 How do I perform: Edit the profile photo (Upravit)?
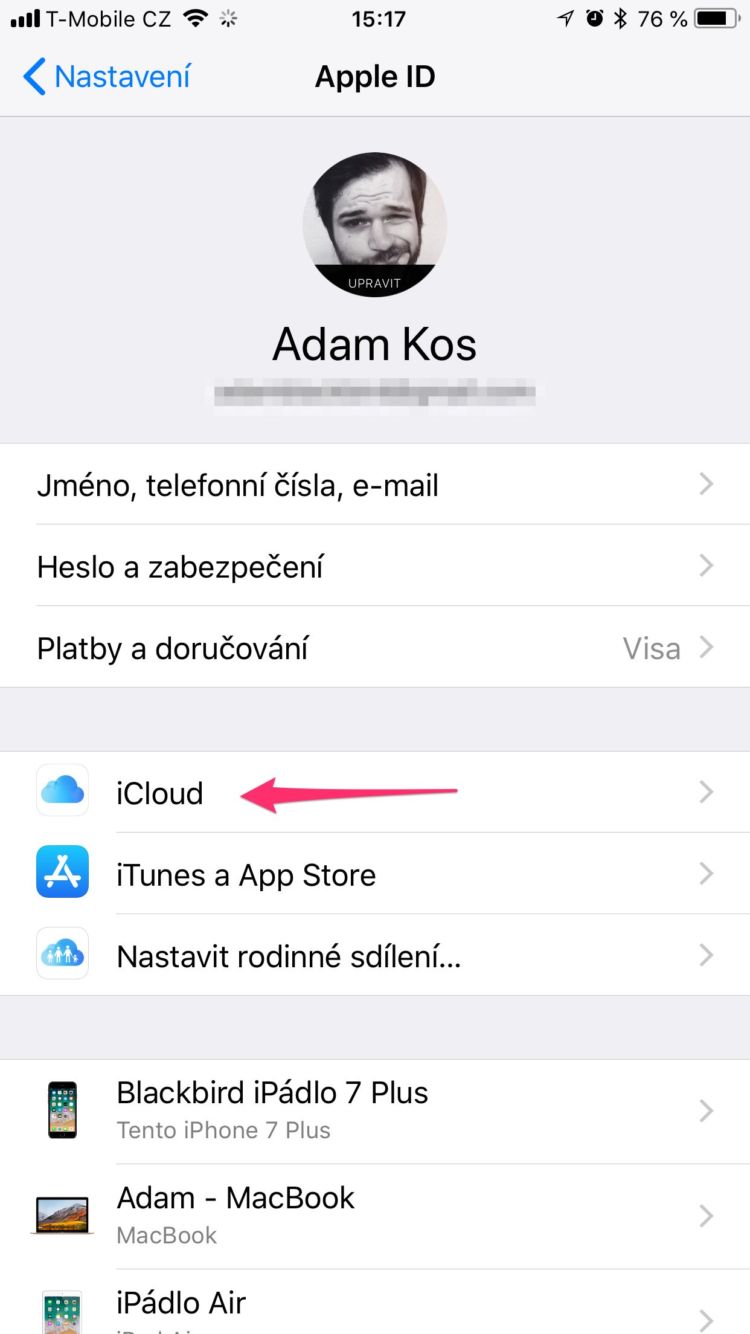point(374,282)
